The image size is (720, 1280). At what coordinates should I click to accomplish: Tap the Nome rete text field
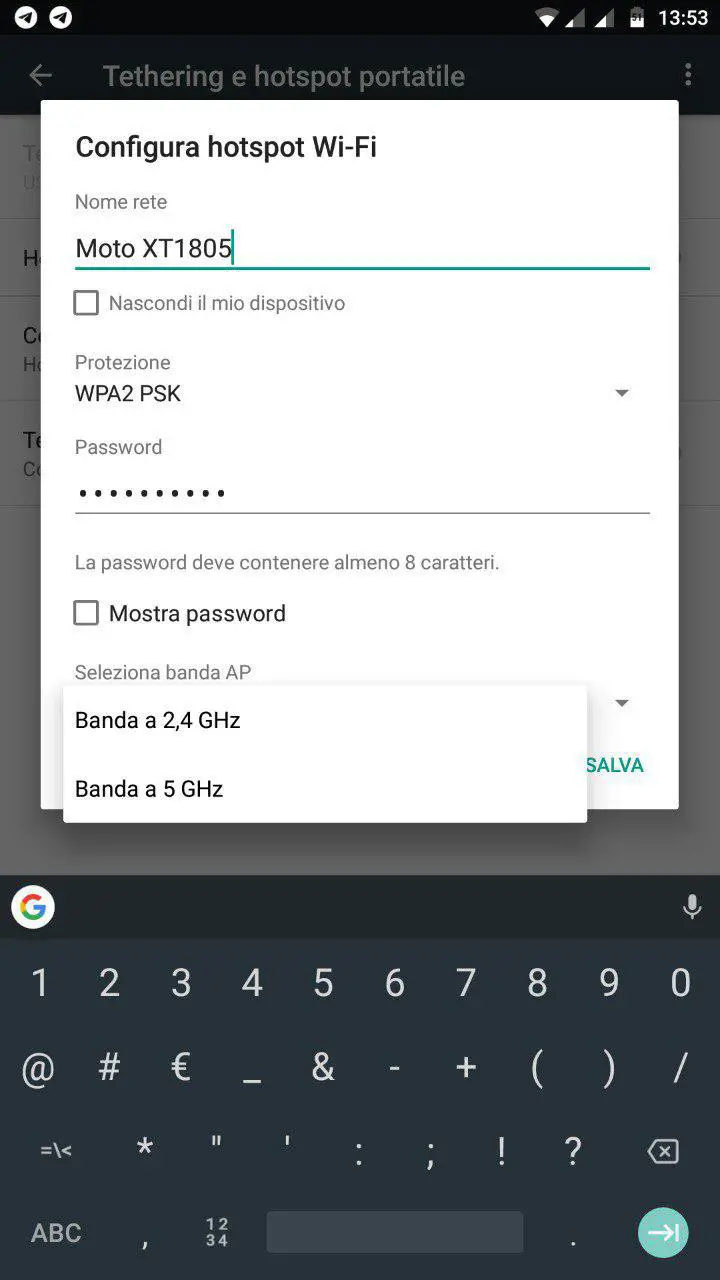click(x=362, y=248)
